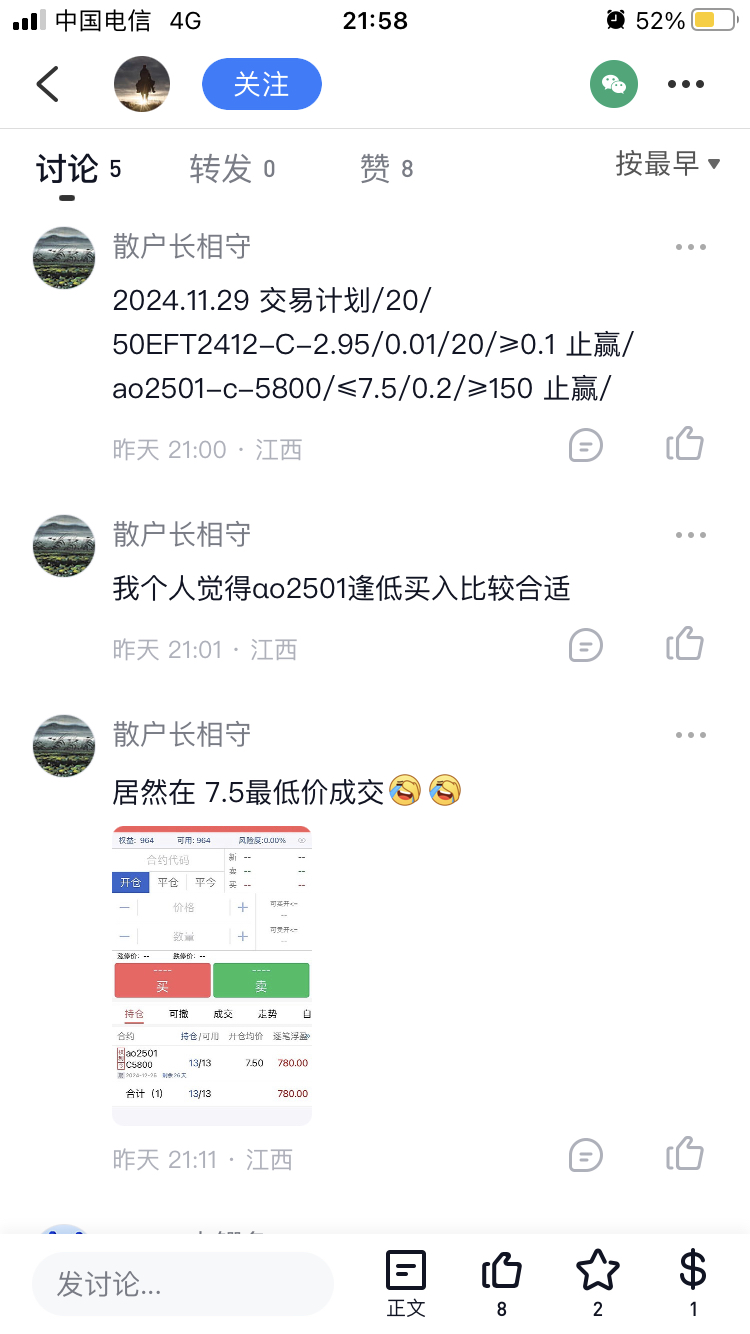Share to WeChat via green icon

point(614,84)
